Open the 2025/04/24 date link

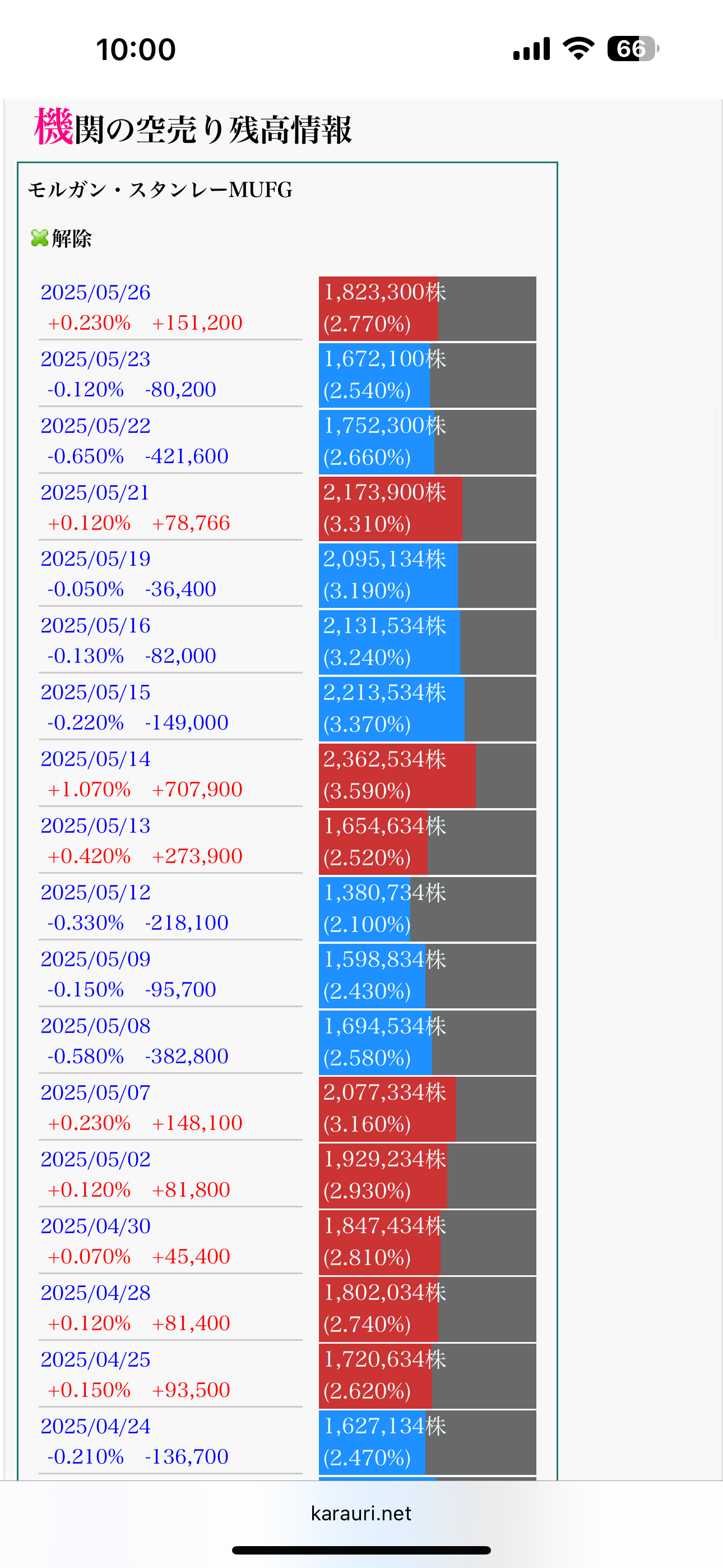95,1426
